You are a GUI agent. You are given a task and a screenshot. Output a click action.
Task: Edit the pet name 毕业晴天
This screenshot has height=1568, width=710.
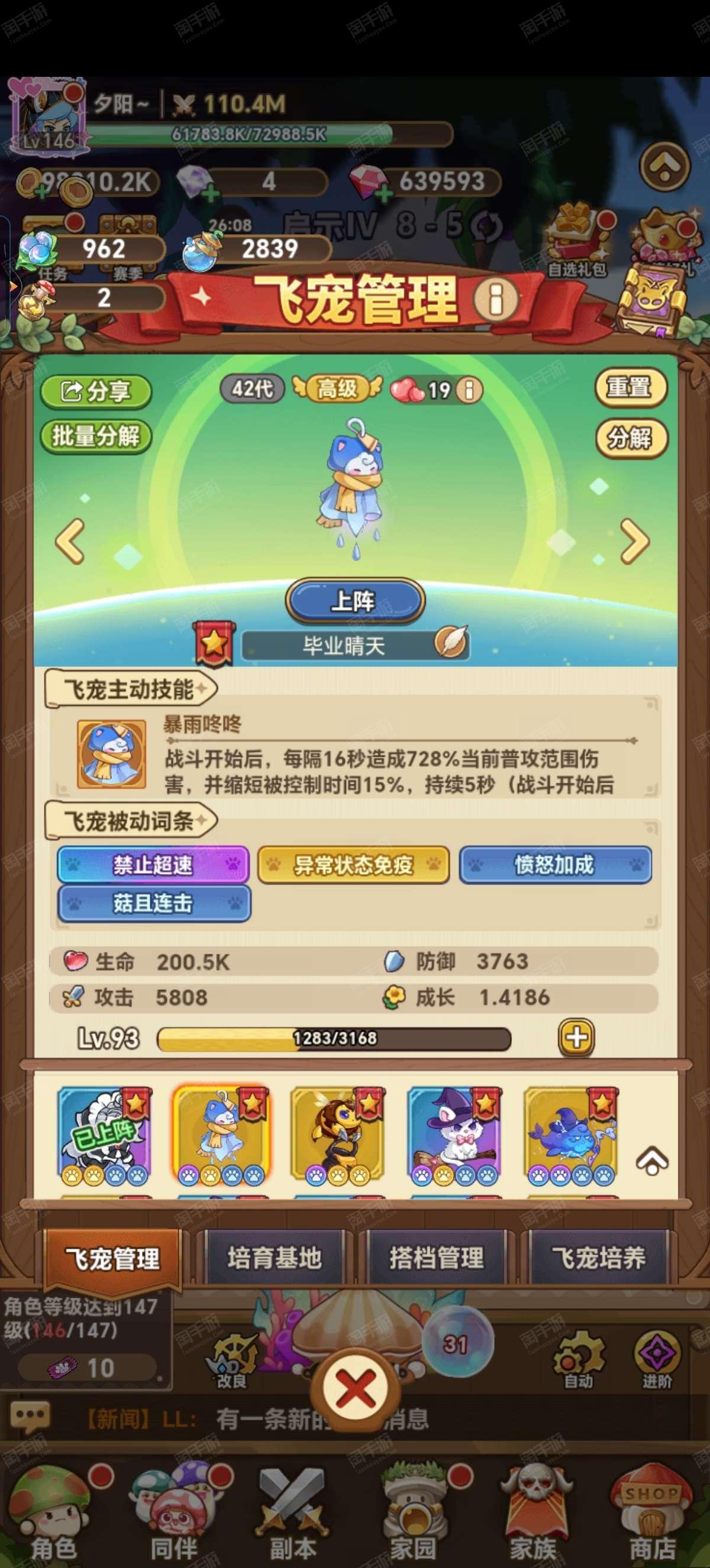tap(451, 642)
